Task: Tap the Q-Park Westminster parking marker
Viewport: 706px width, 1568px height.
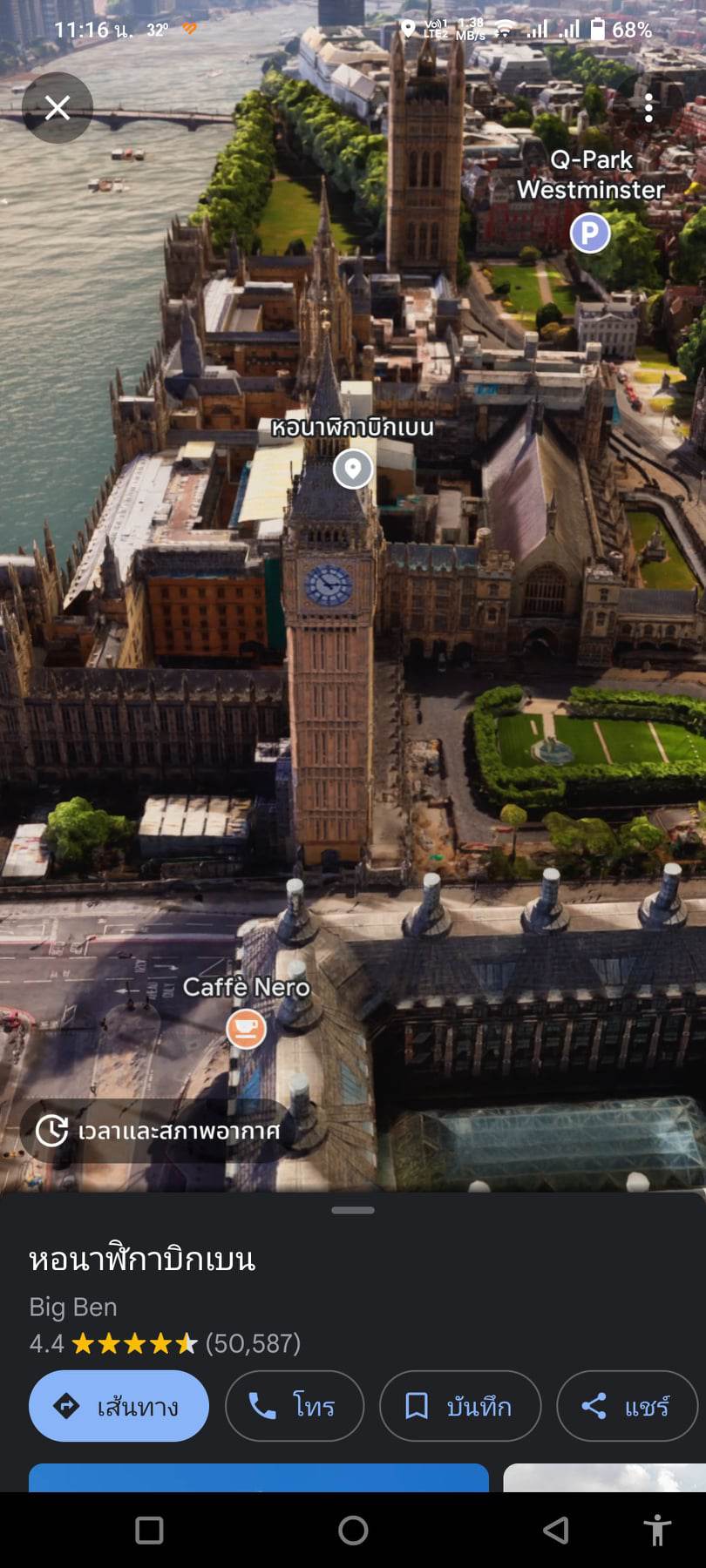Action: 590,233
